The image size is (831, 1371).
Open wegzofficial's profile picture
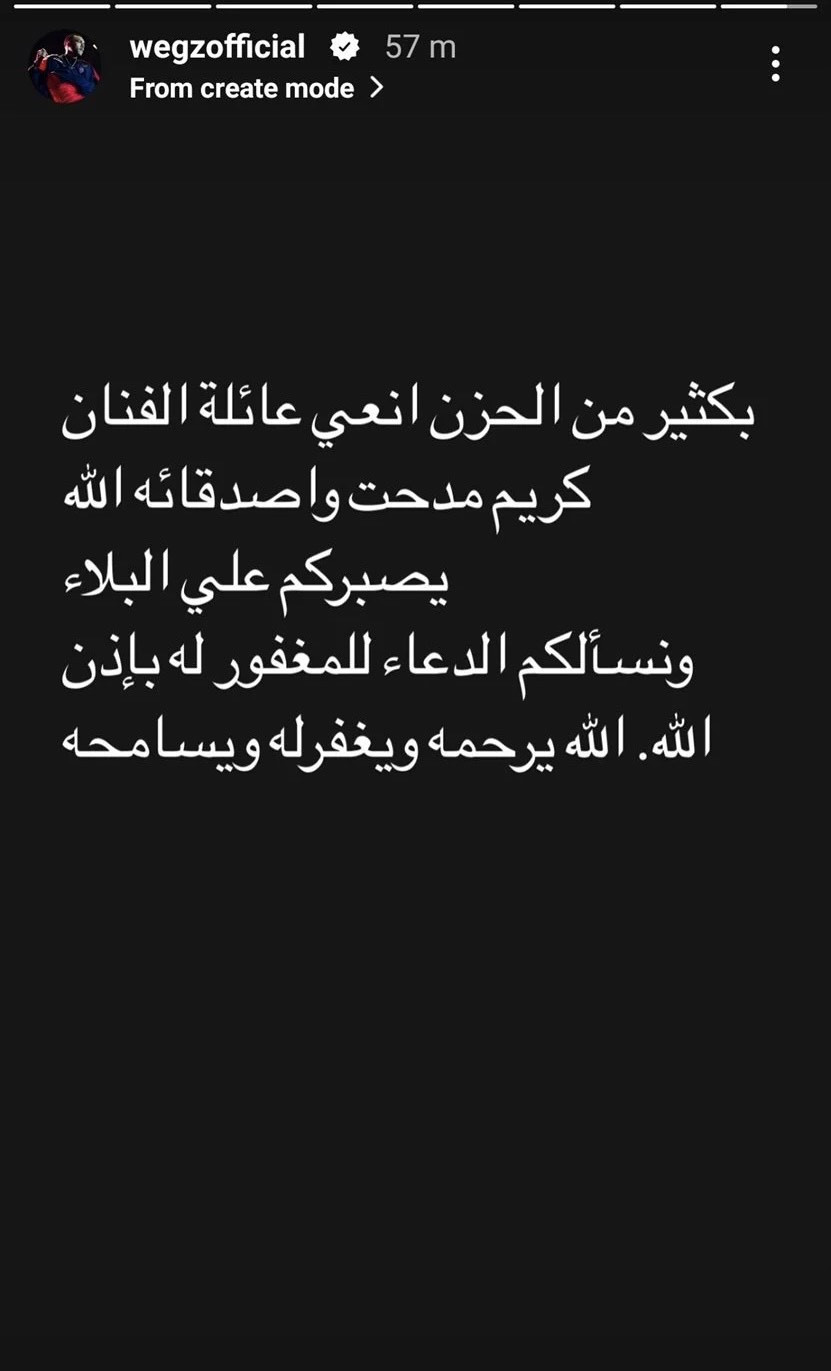(x=64, y=67)
